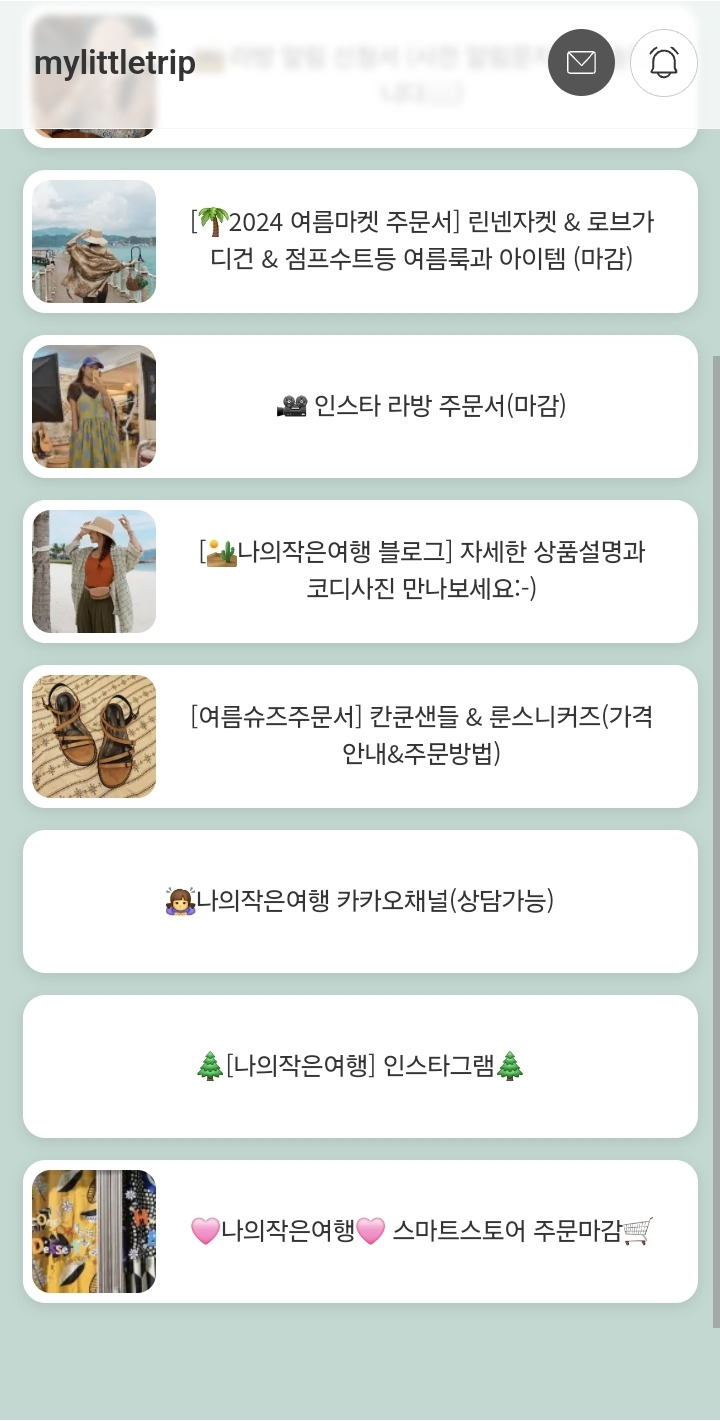Click the filming photo thumbnail beside 라방 주문서
Viewport: 720px width, 1421px height.
pyautogui.click(x=93, y=406)
